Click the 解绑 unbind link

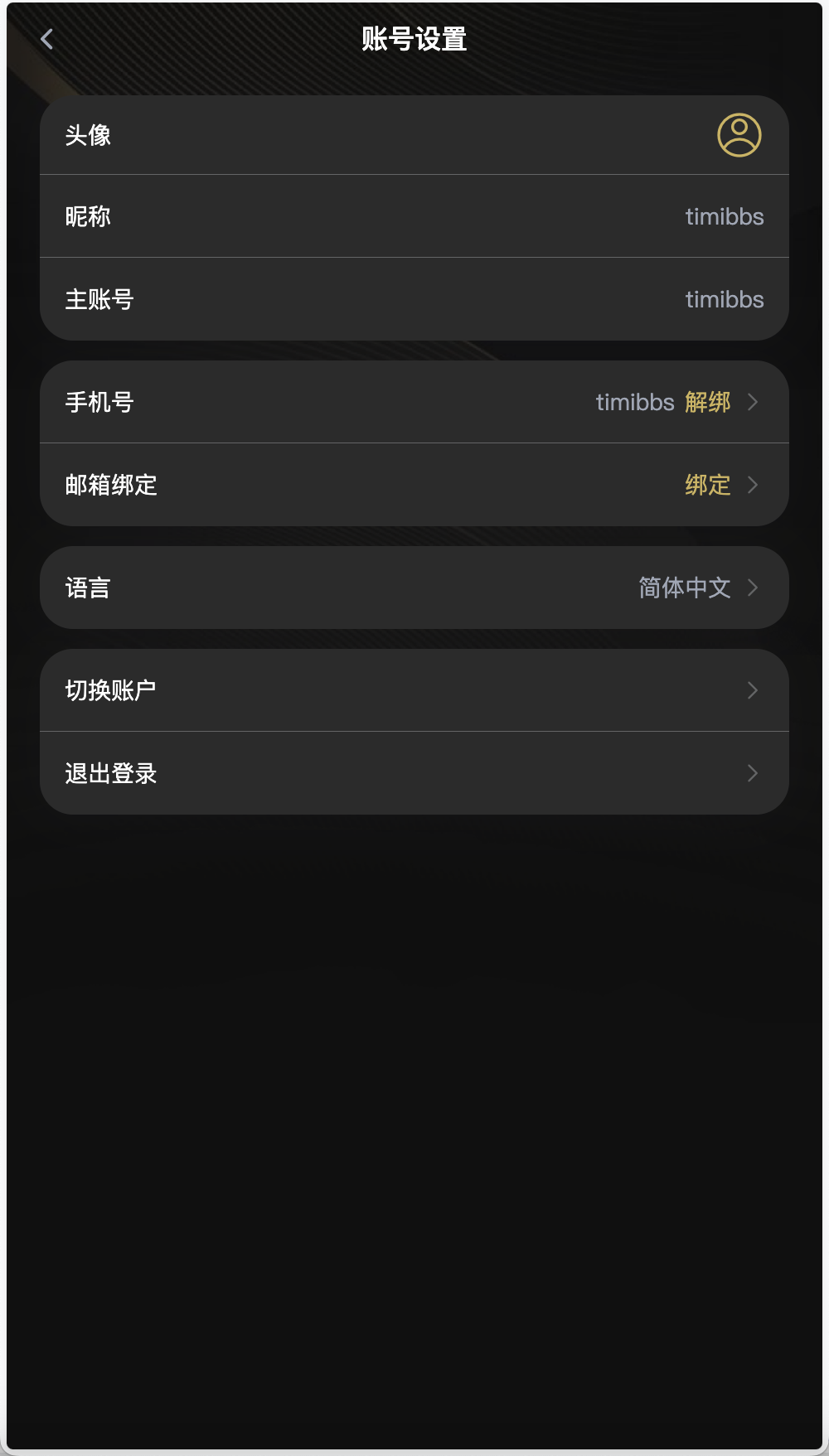tap(706, 402)
